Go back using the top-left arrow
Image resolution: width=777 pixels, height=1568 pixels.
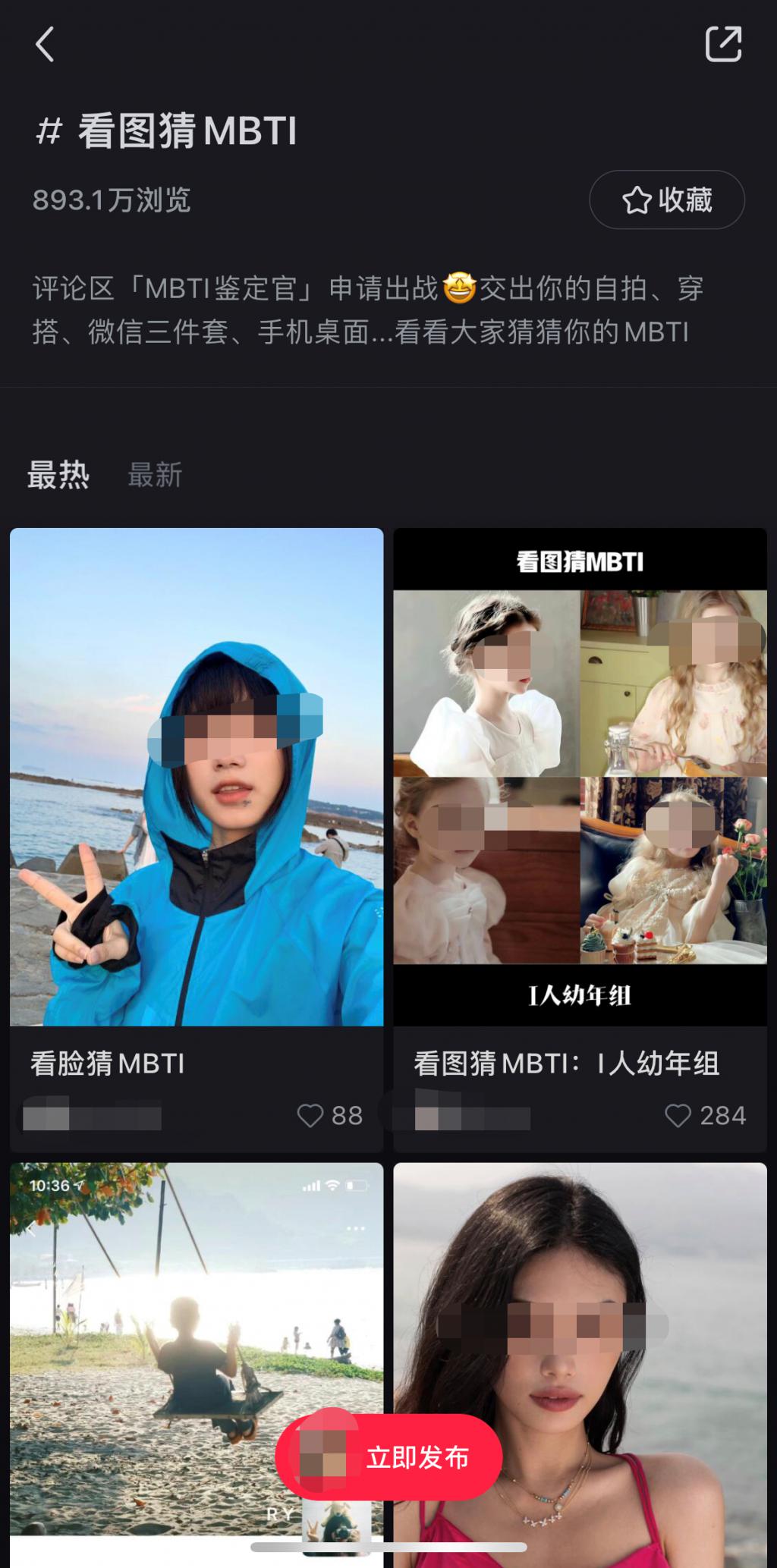46,44
